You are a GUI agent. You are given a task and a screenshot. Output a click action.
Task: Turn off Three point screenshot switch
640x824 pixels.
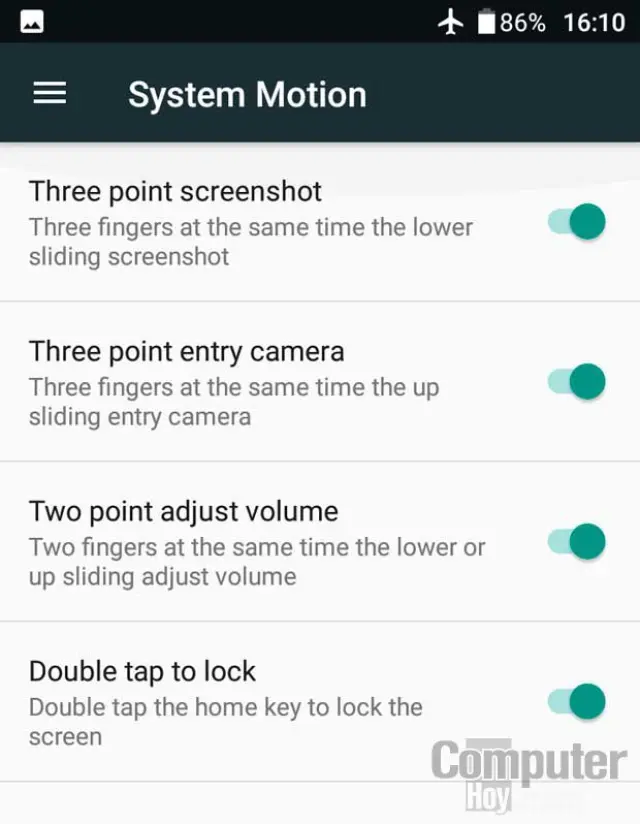coord(578,221)
